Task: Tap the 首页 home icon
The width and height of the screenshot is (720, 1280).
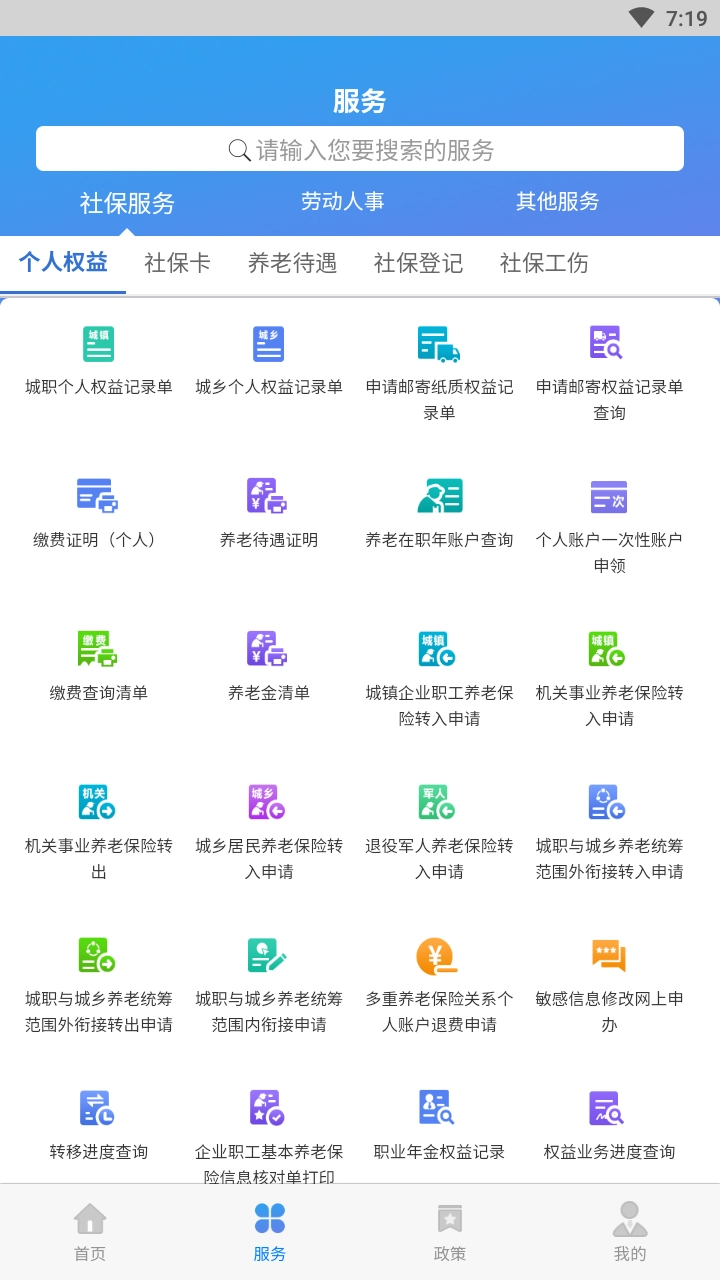Action: 90,1227
